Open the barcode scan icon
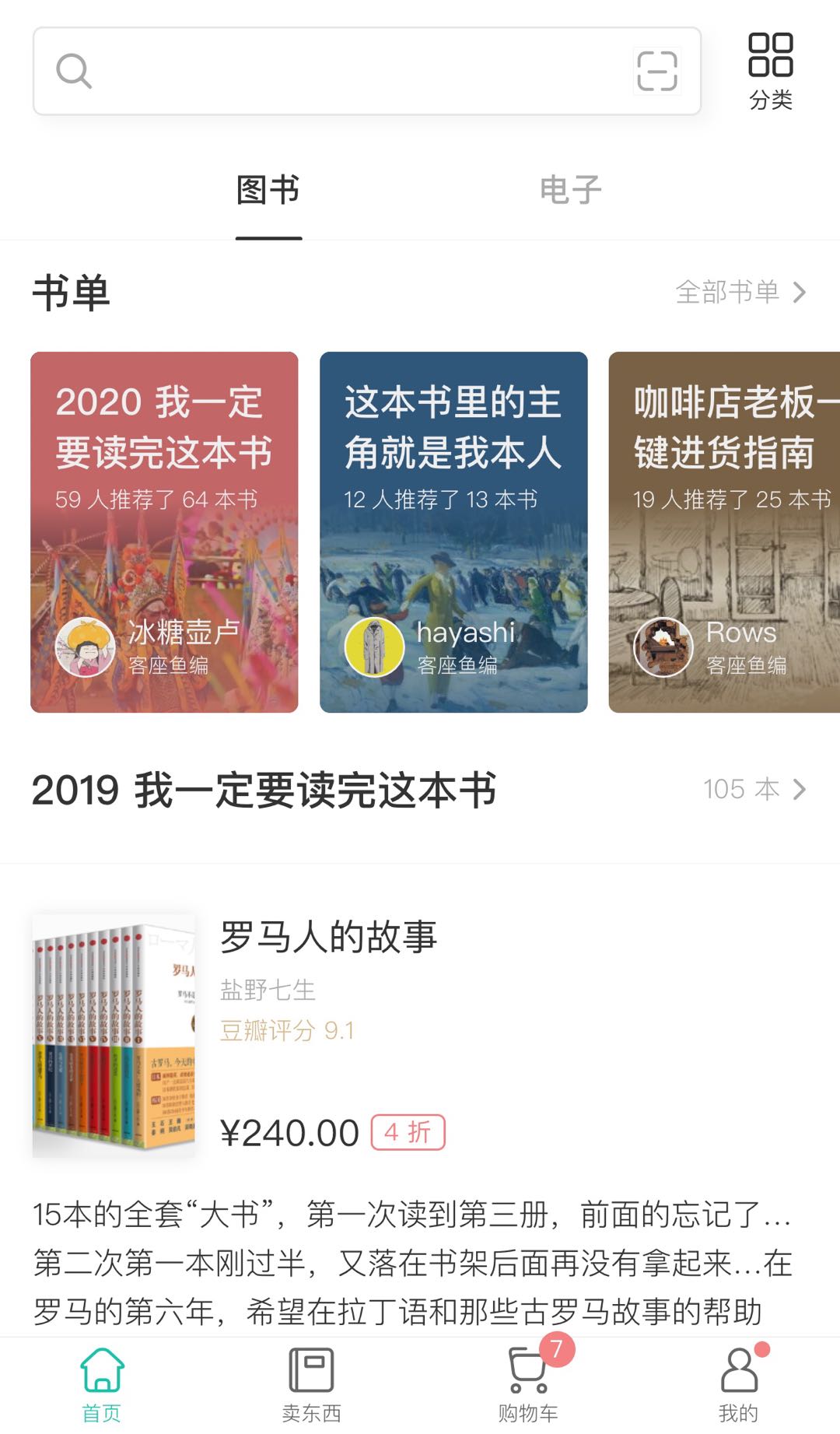 pyautogui.click(x=656, y=72)
